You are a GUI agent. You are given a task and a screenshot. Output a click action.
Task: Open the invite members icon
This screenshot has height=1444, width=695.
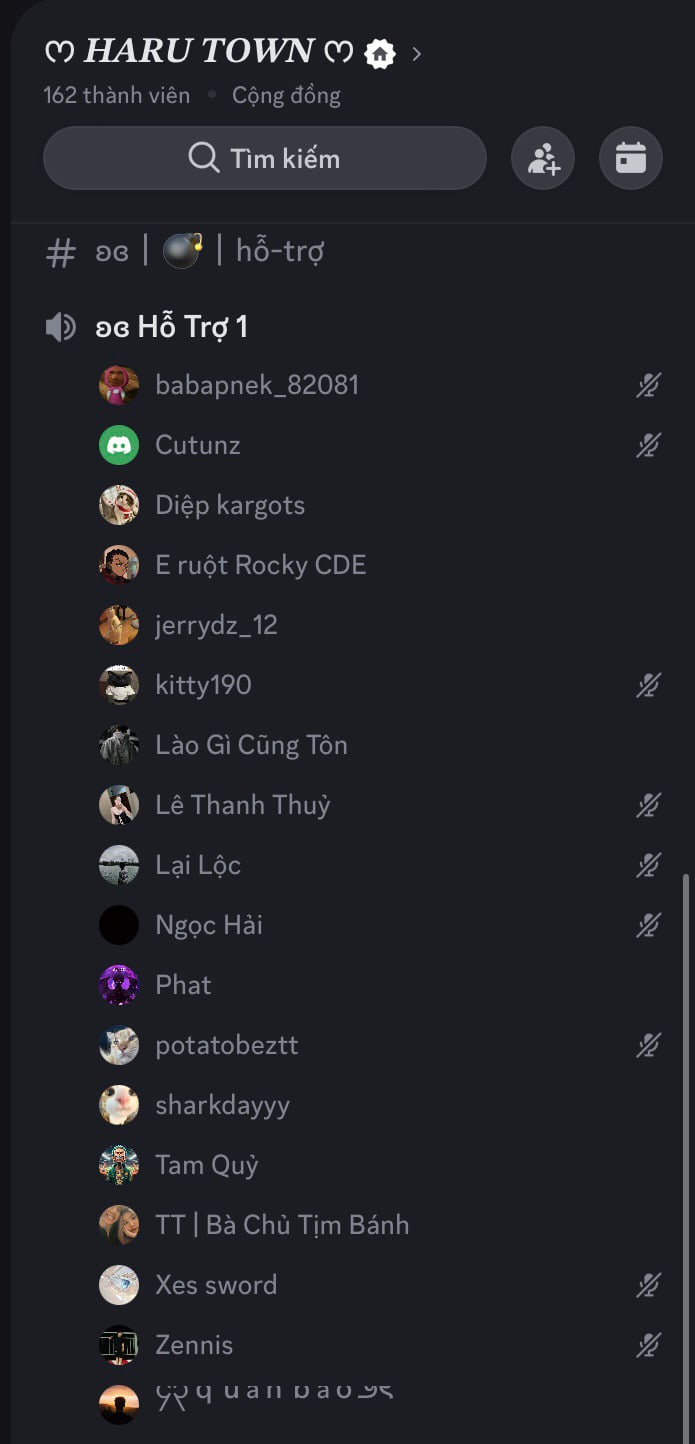click(x=543, y=158)
